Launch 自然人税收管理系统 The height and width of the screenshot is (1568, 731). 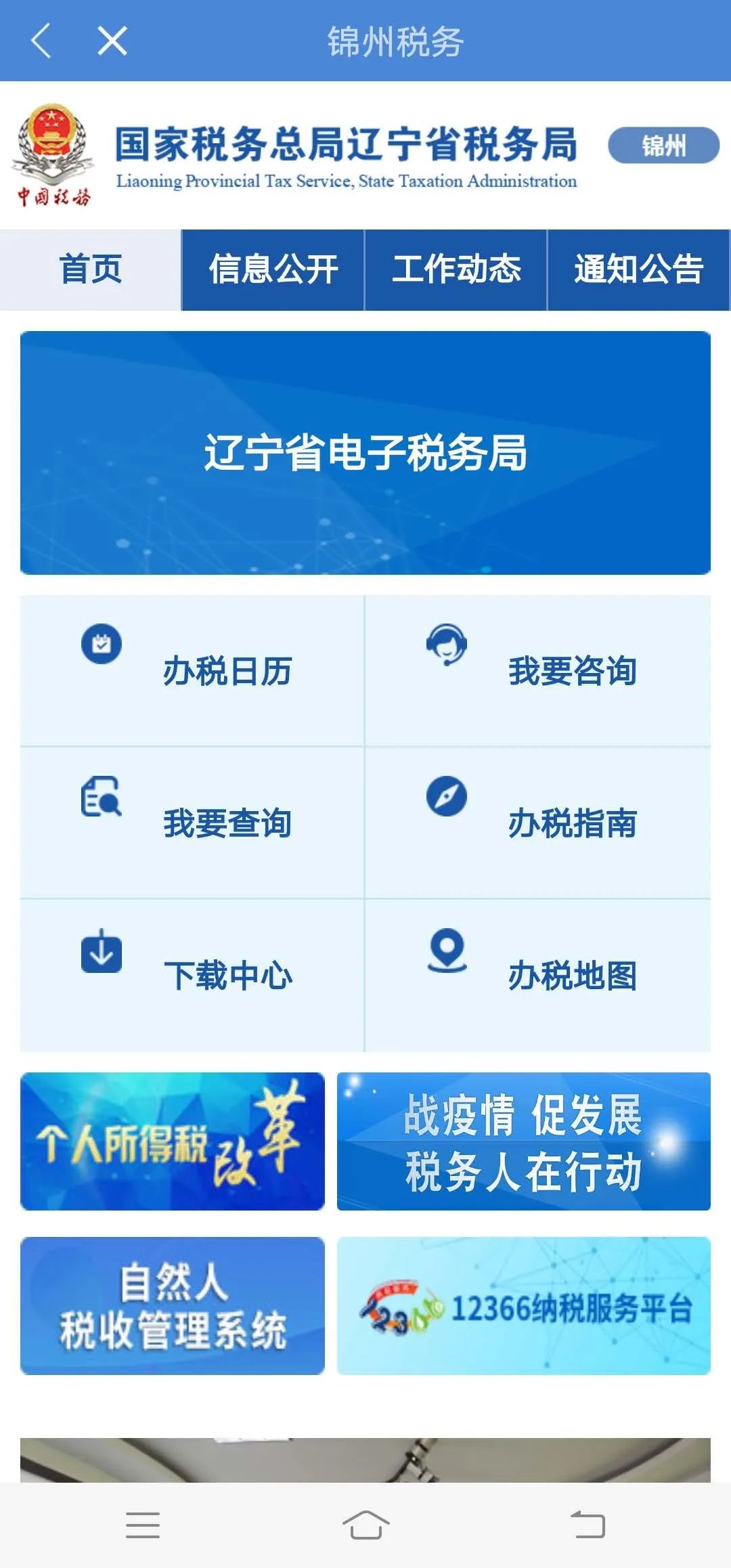pyautogui.click(x=173, y=1306)
